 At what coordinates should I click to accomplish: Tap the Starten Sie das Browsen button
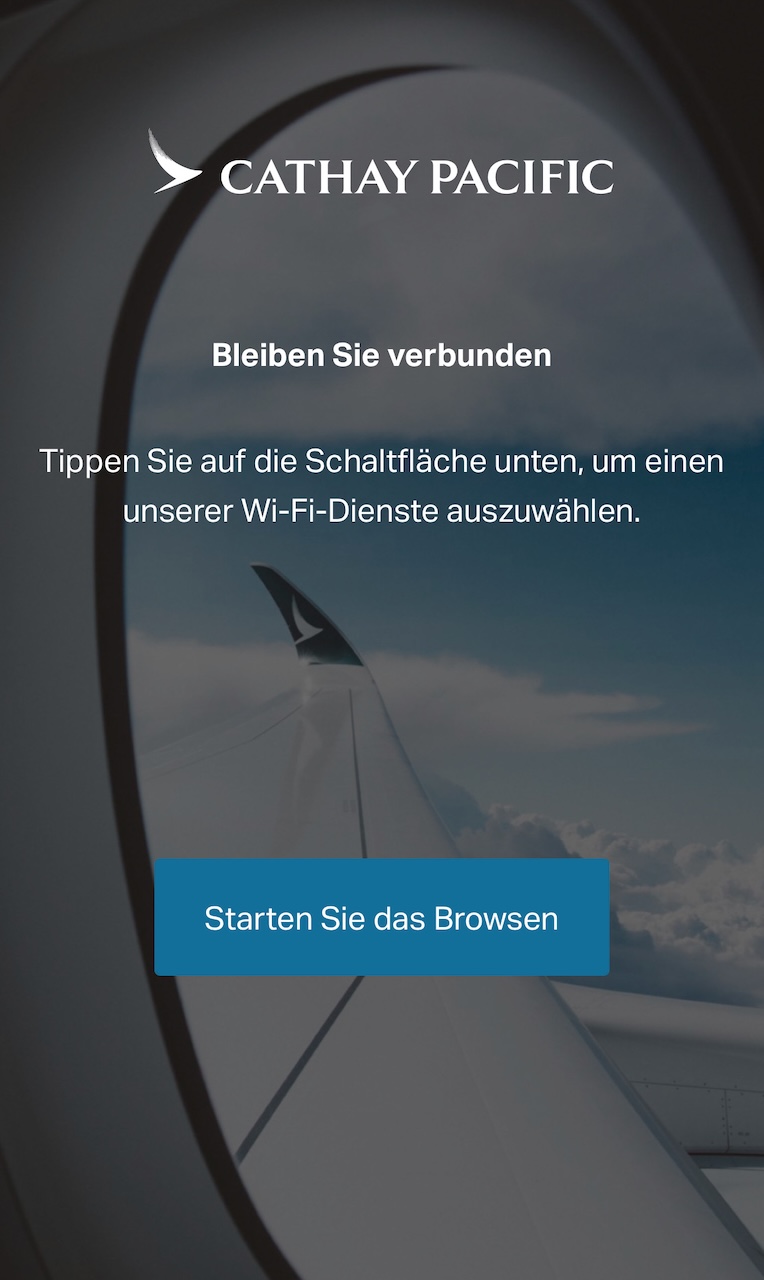381,917
